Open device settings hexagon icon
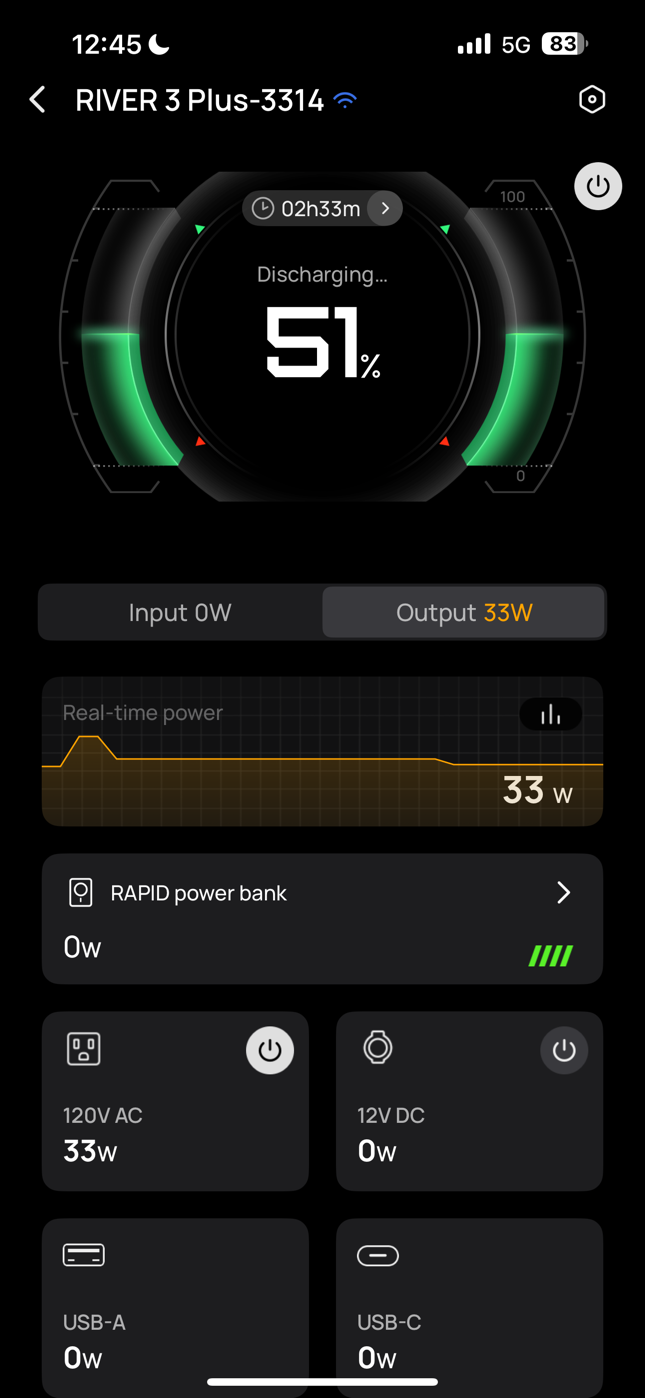The image size is (645, 1398). (x=592, y=100)
